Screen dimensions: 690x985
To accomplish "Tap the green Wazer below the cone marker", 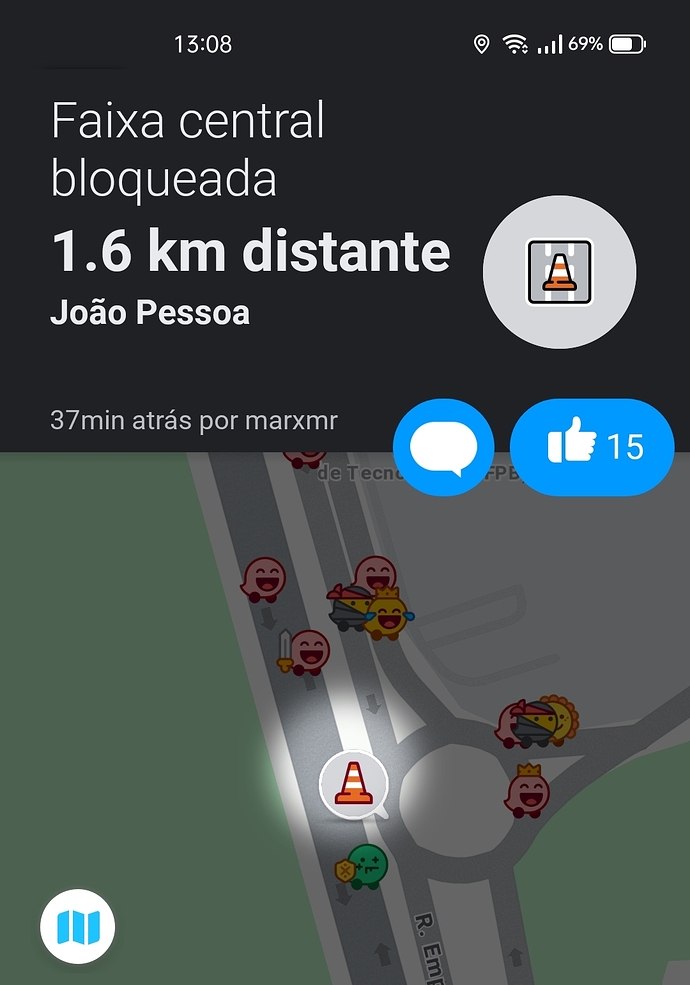I will (366, 866).
